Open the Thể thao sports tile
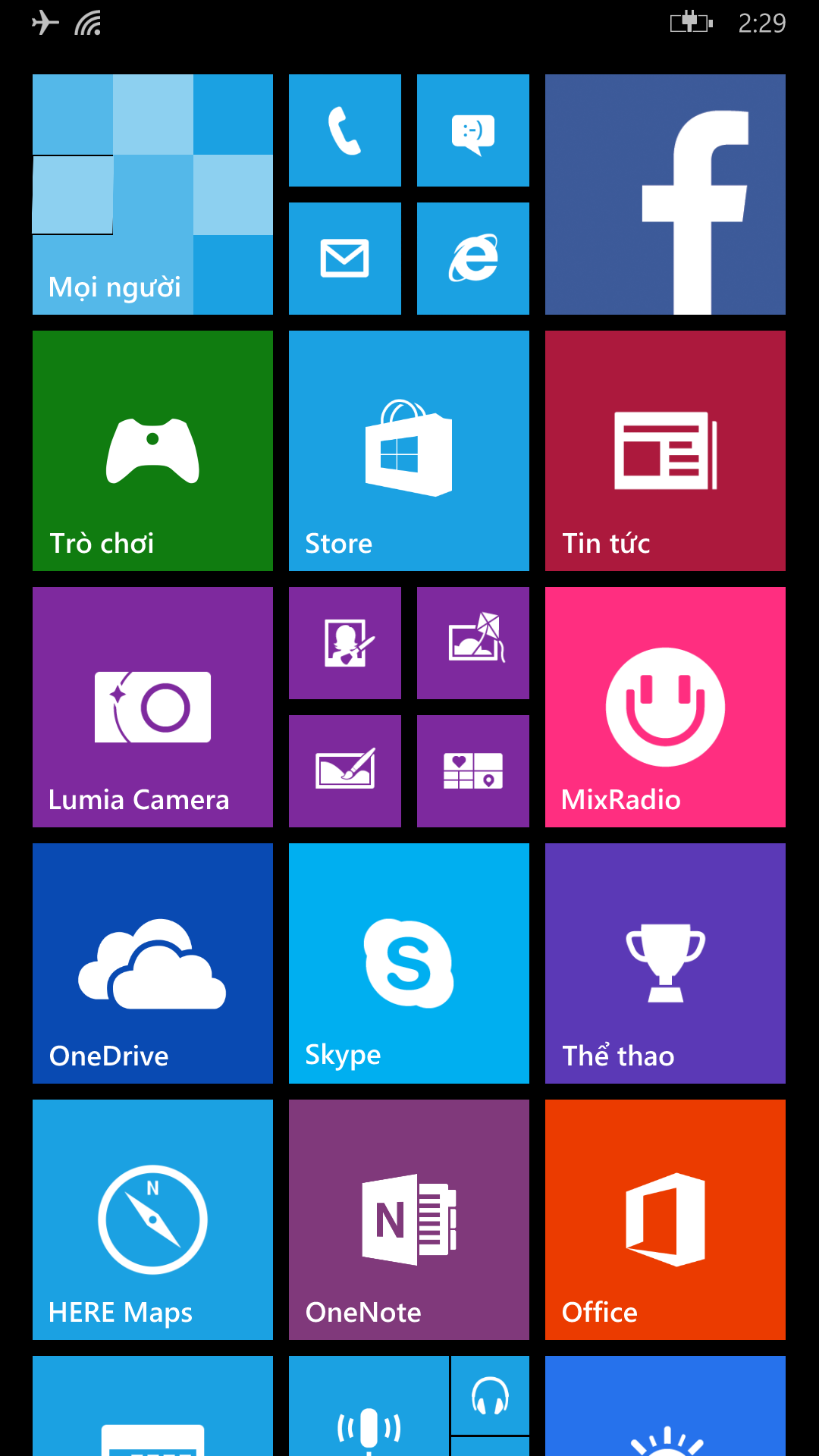Viewport: 819px width, 1456px height. pos(665,963)
